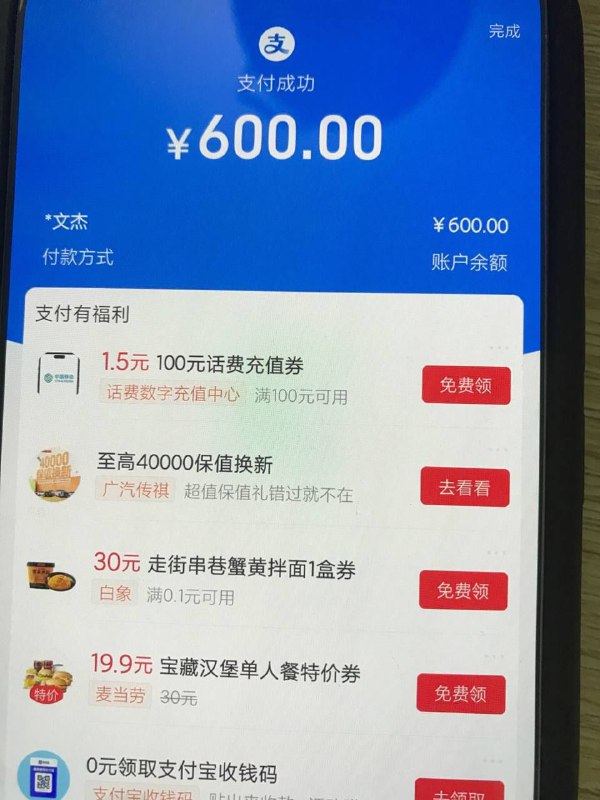Viewport: 600px width, 800px height.
Task: Tap 去看看 for 至高40000保值换新
Action: (465, 487)
